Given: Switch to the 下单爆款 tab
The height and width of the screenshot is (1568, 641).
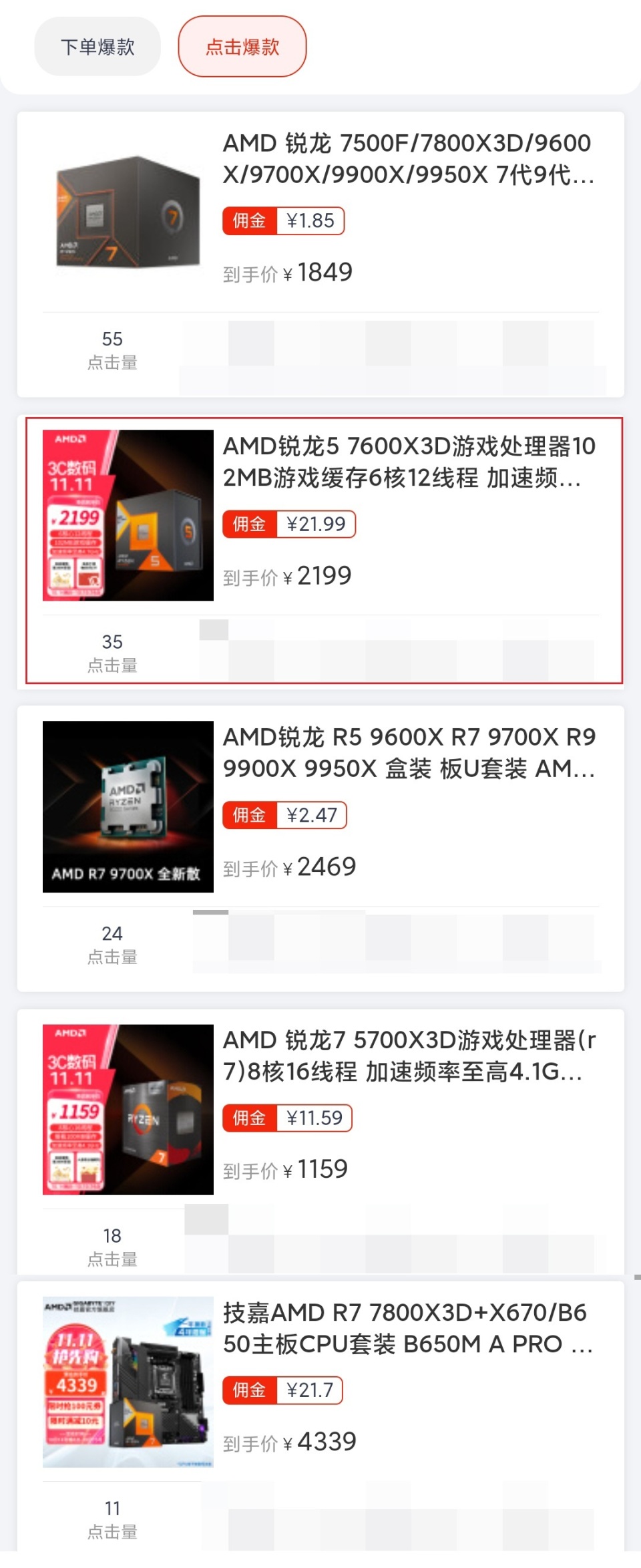Looking at the screenshot, I should (x=97, y=45).
